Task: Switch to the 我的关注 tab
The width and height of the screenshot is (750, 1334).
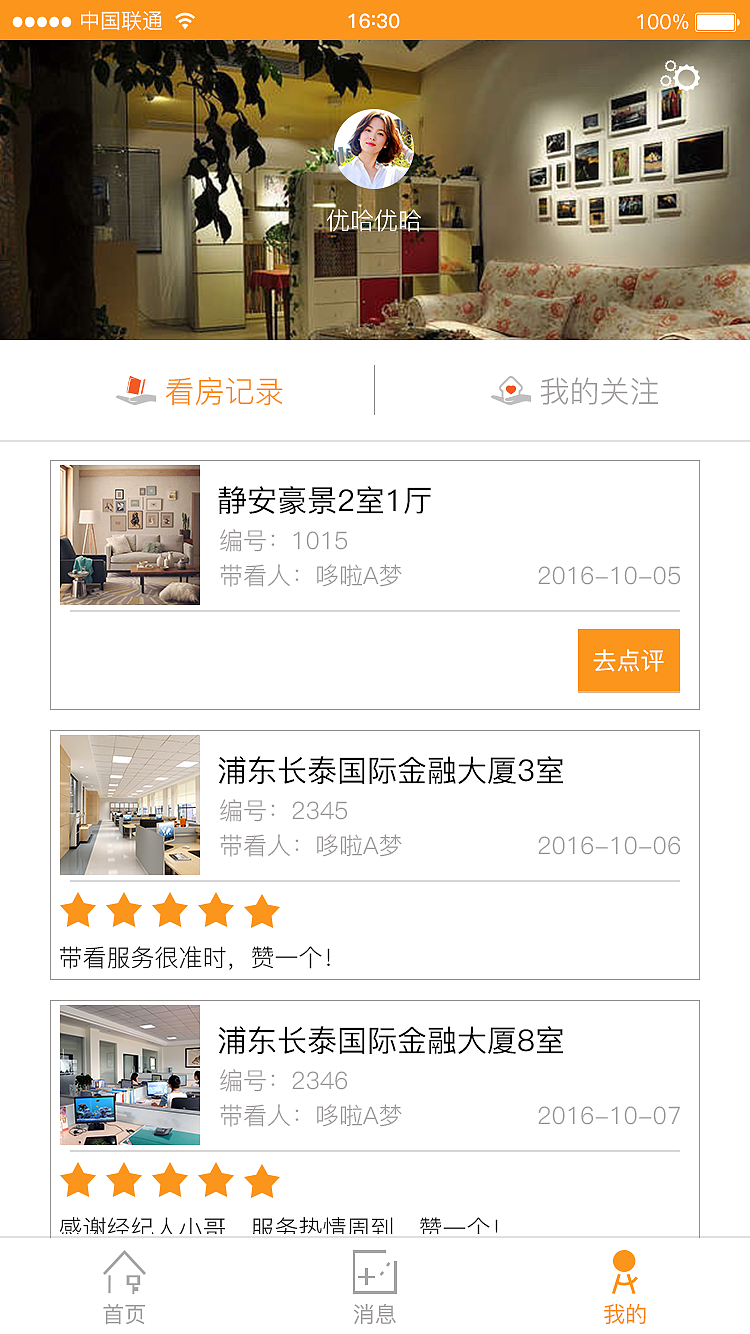Action: pyautogui.click(x=576, y=391)
